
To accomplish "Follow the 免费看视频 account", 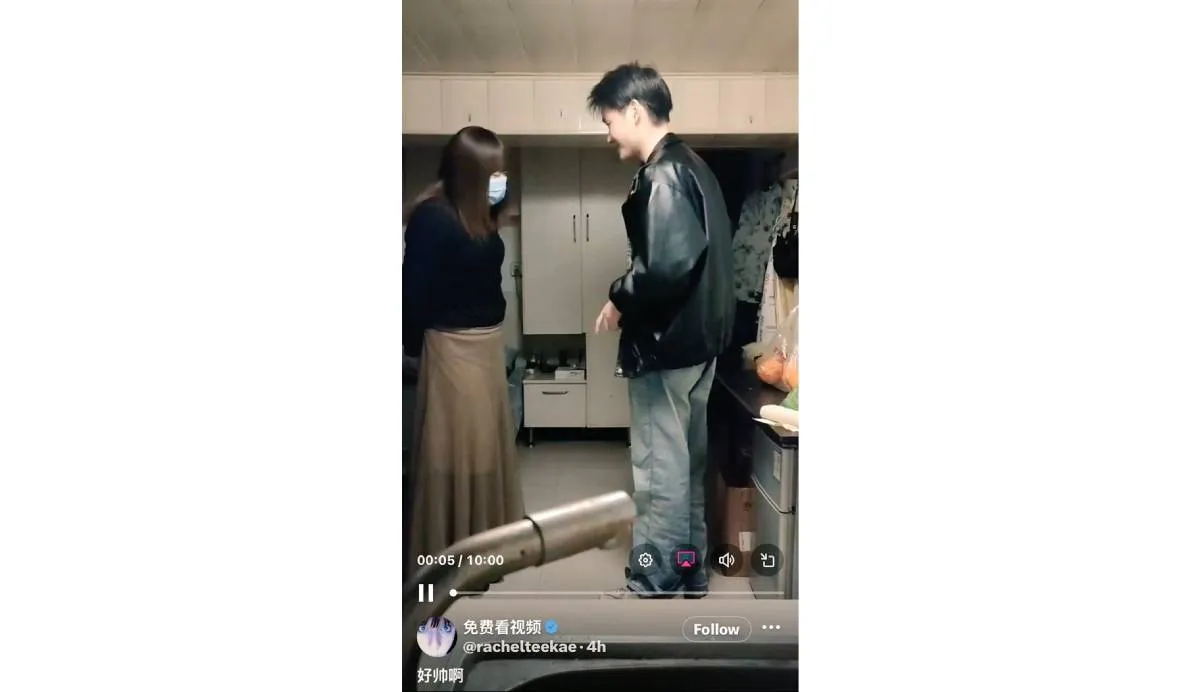I will coord(716,629).
